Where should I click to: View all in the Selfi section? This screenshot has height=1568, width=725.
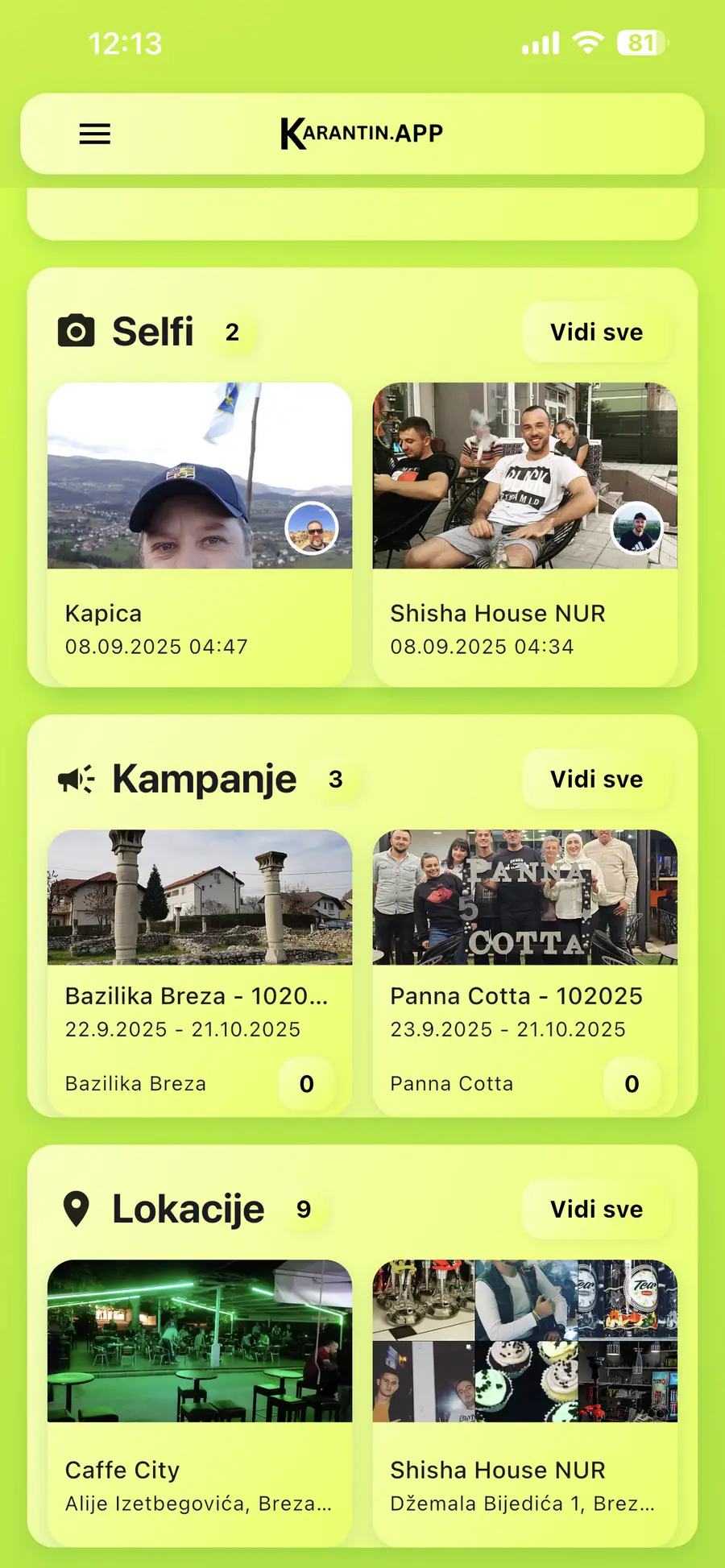coord(596,333)
